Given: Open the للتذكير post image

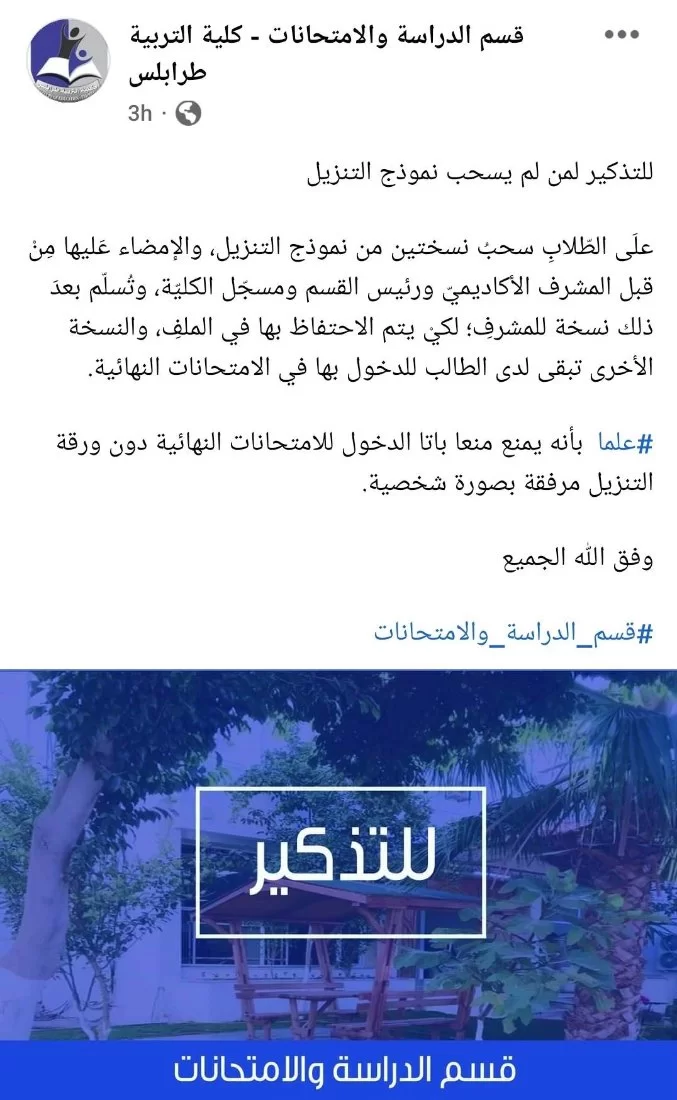Looking at the screenshot, I should (338, 860).
